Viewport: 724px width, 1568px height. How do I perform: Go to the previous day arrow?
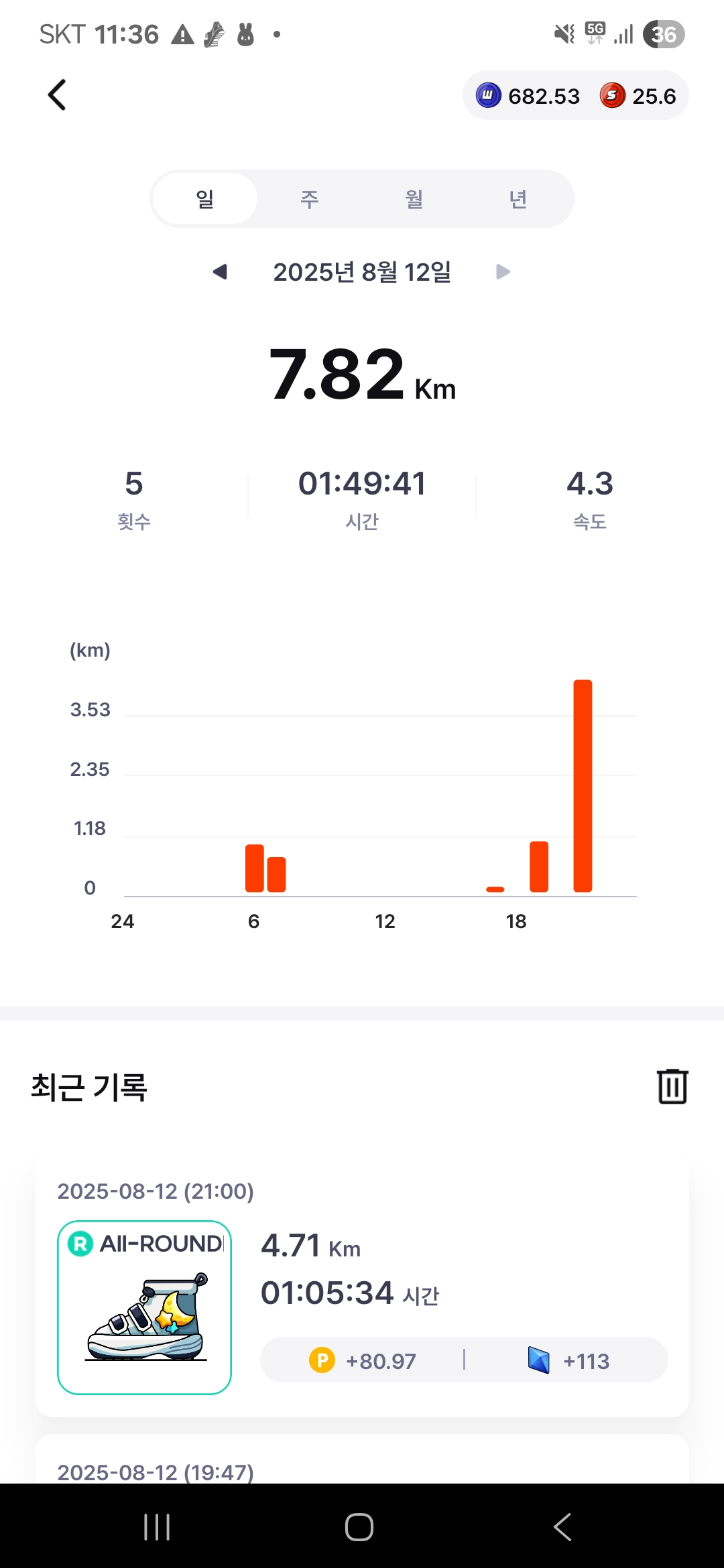pyautogui.click(x=220, y=272)
